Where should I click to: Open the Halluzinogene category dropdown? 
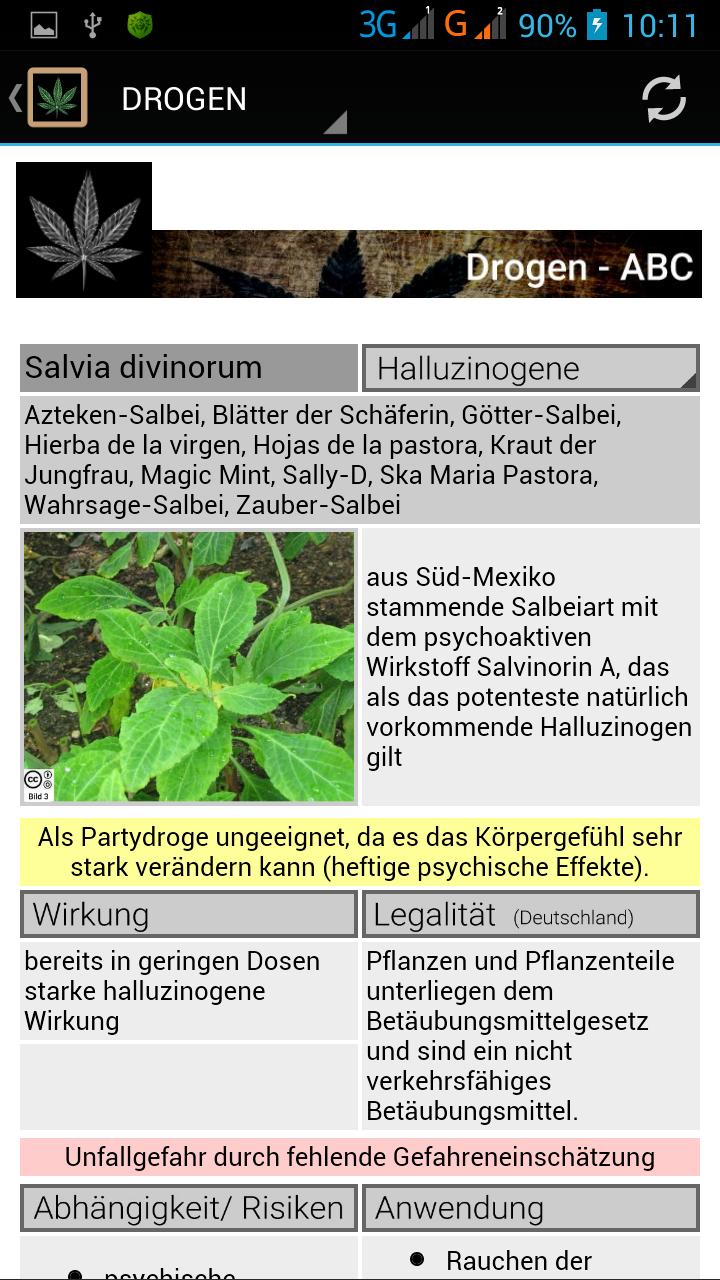530,368
